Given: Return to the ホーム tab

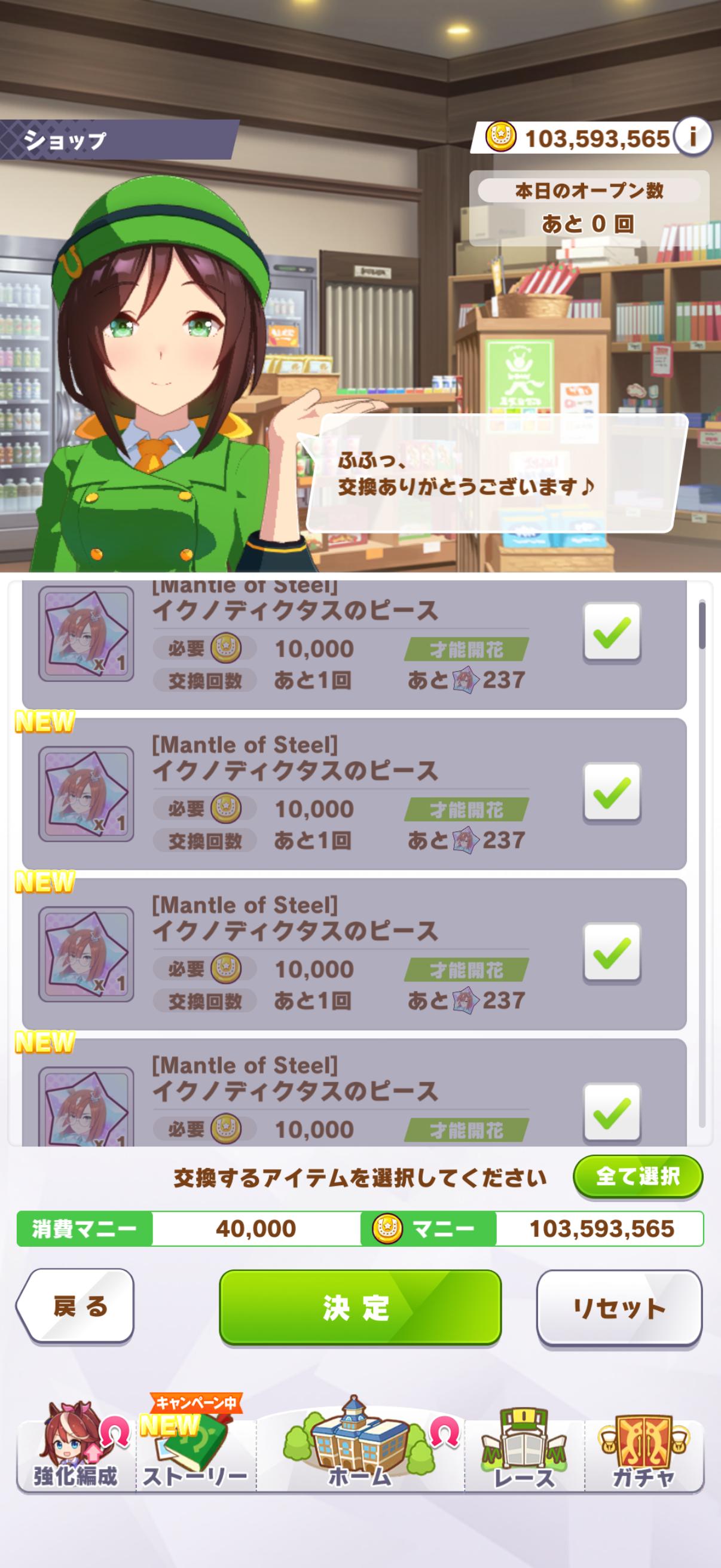Looking at the screenshot, I should (360, 1445).
